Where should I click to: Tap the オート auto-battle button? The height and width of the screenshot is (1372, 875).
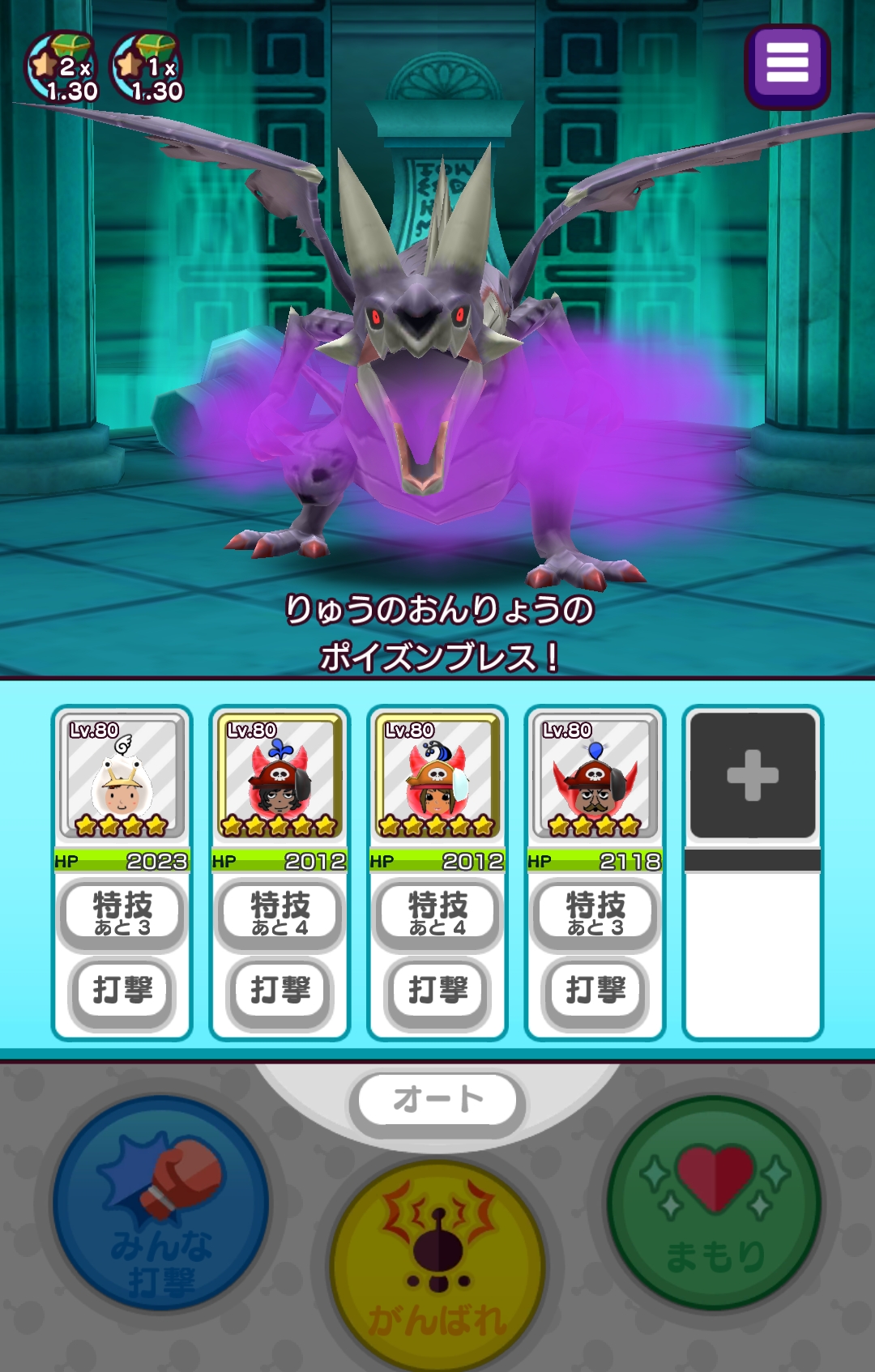(x=437, y=1099)
